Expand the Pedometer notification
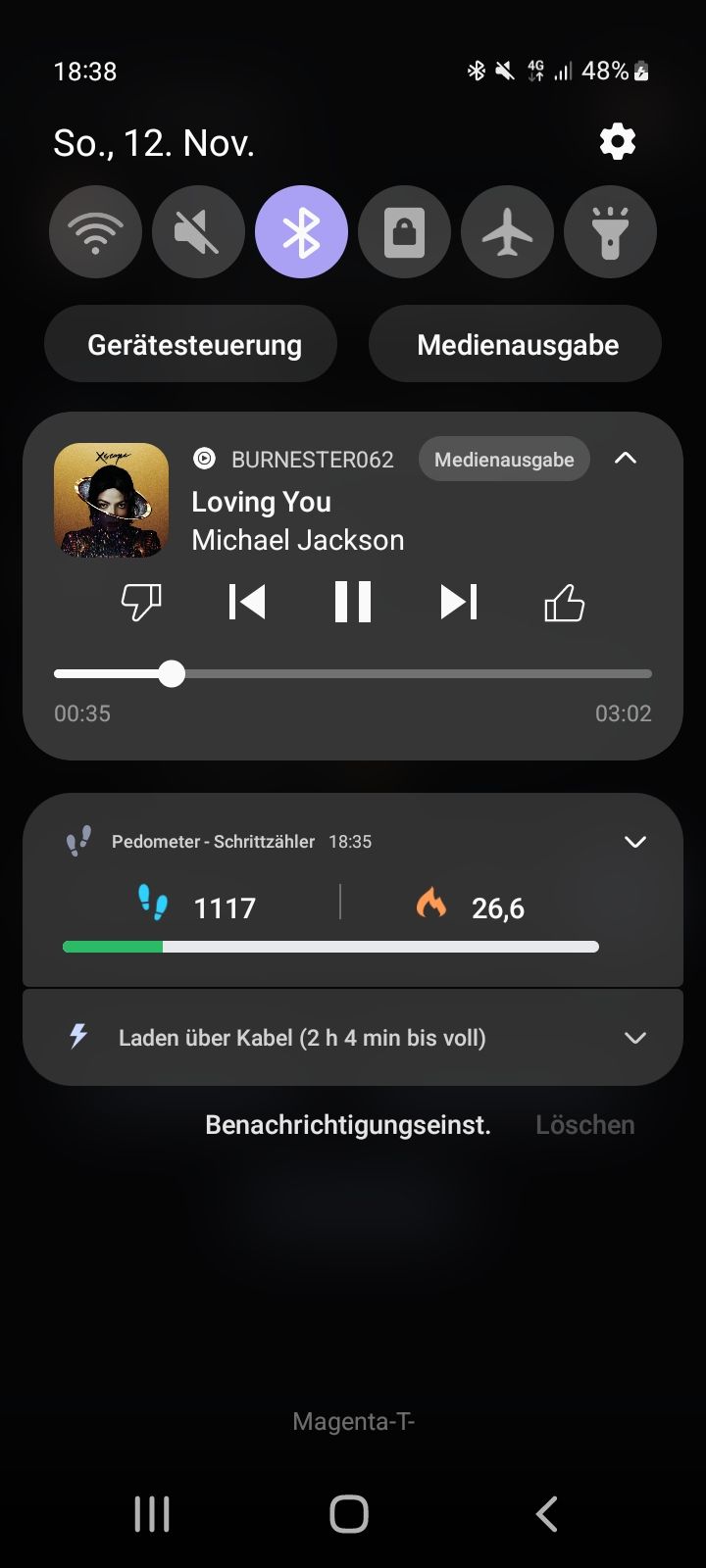 pos(635,842)
